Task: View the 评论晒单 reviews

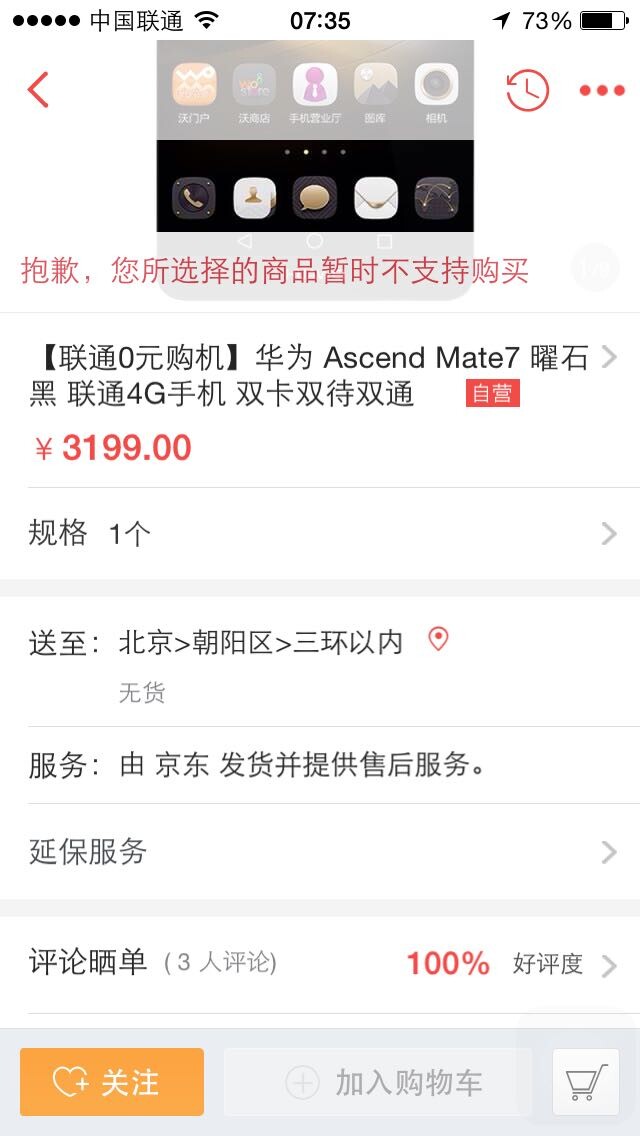Action: (x=320, y=964)
